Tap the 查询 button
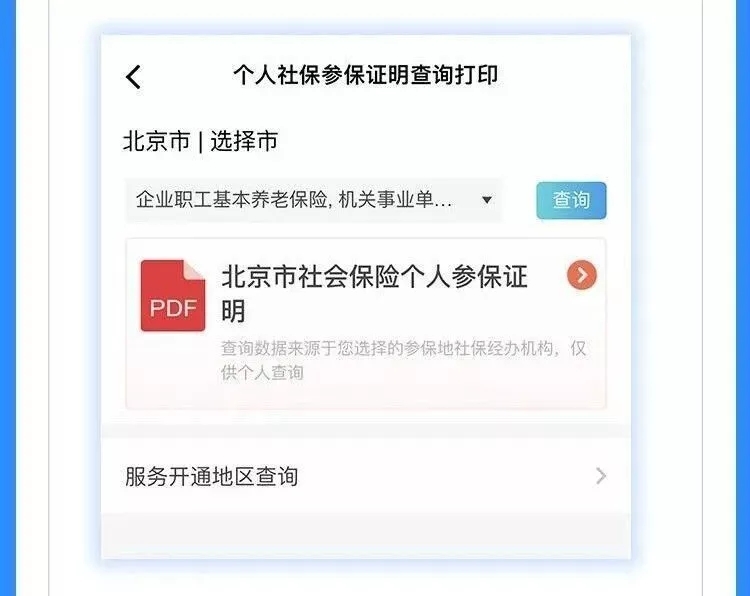This screenshot has height=596, width=750. click(x=571, y=200)
